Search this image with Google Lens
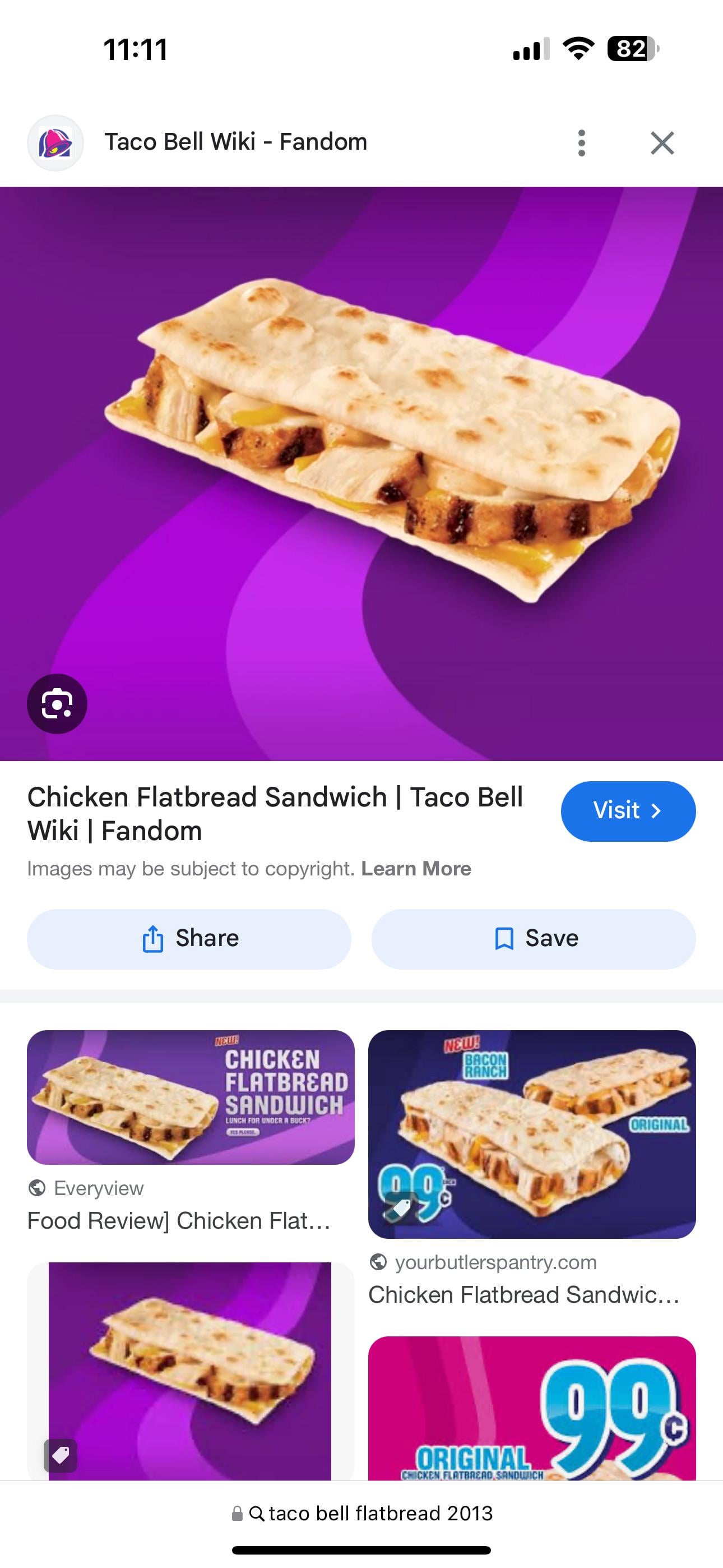This screenshot has height=1568, width=723. click(x=57, y=704)
